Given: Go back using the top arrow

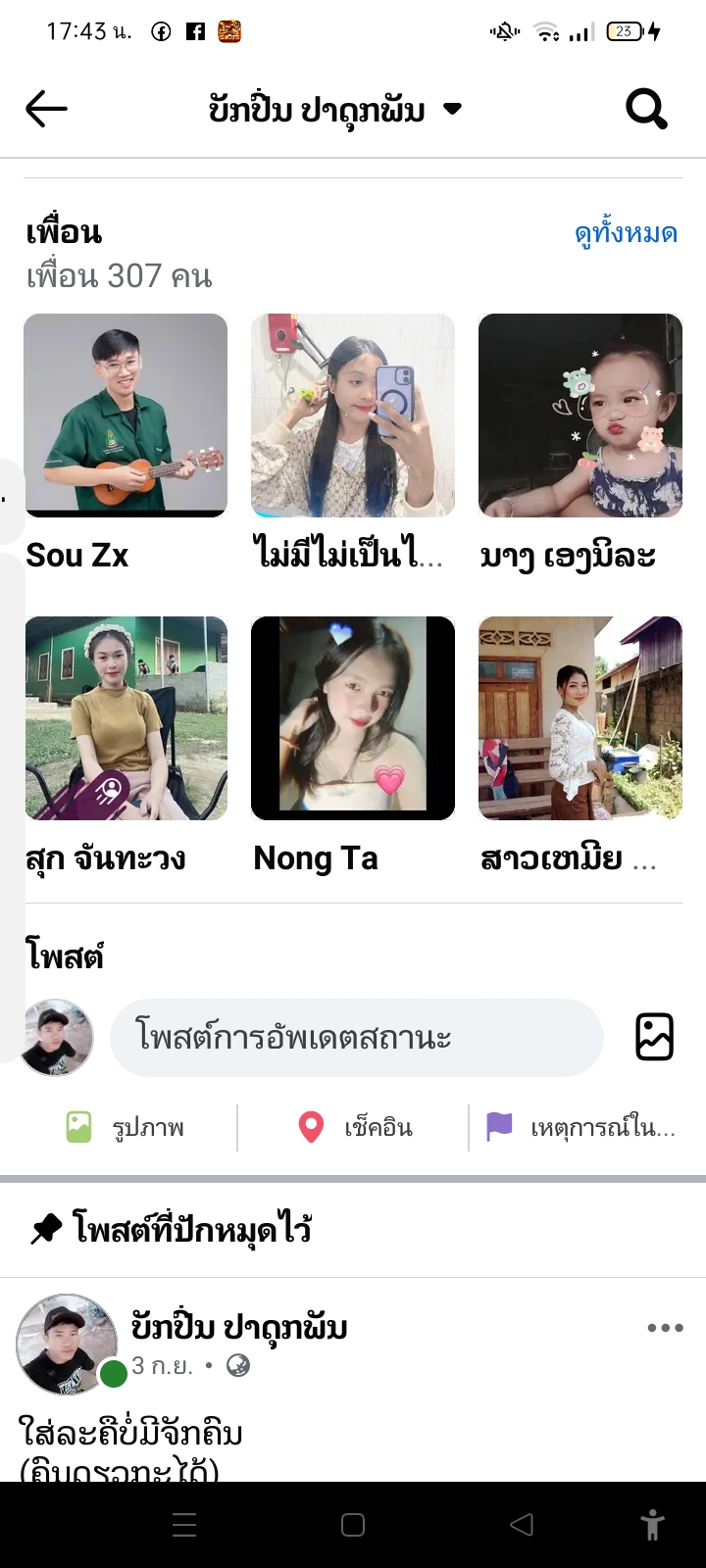Looking at the screenshot, I should (x=46, y=109).
